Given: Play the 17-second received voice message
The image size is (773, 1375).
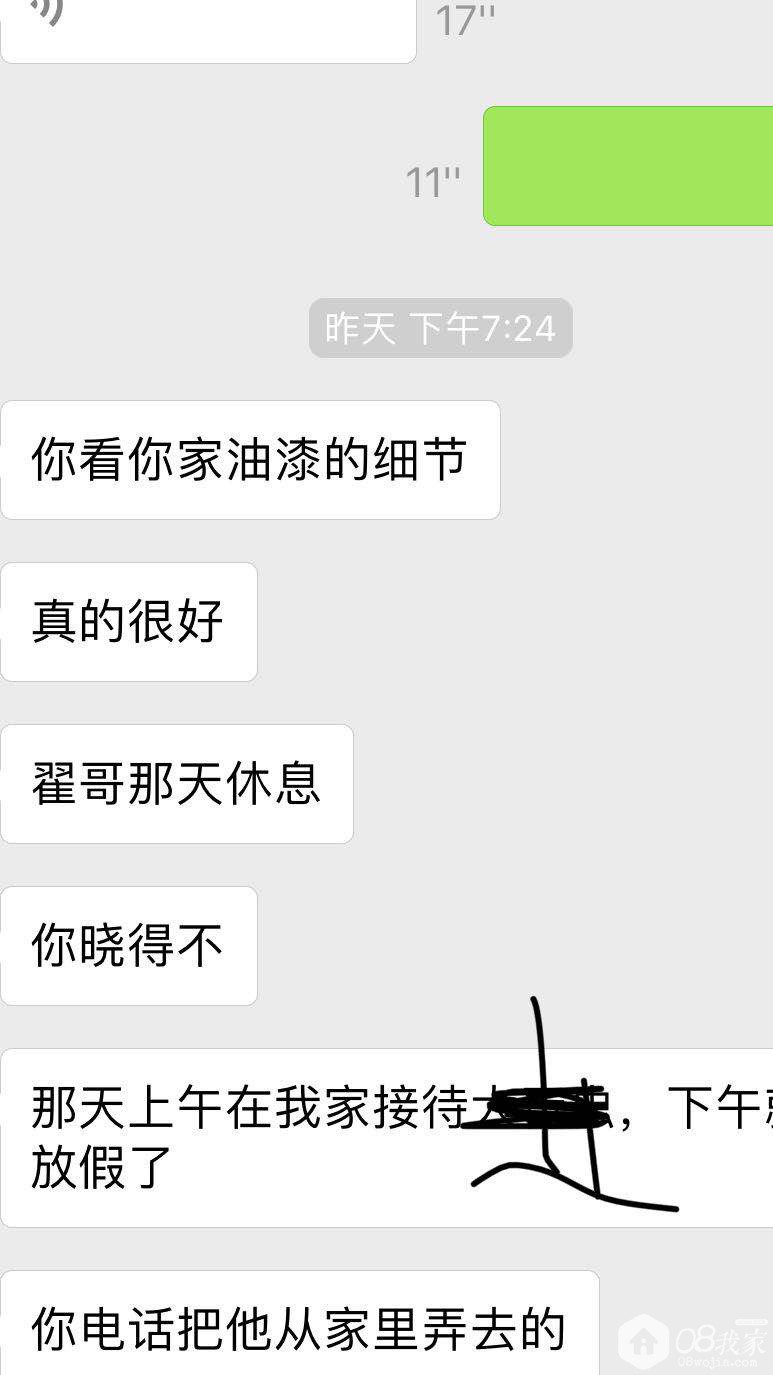Looking at the screenshot, I should click(207, 27).
